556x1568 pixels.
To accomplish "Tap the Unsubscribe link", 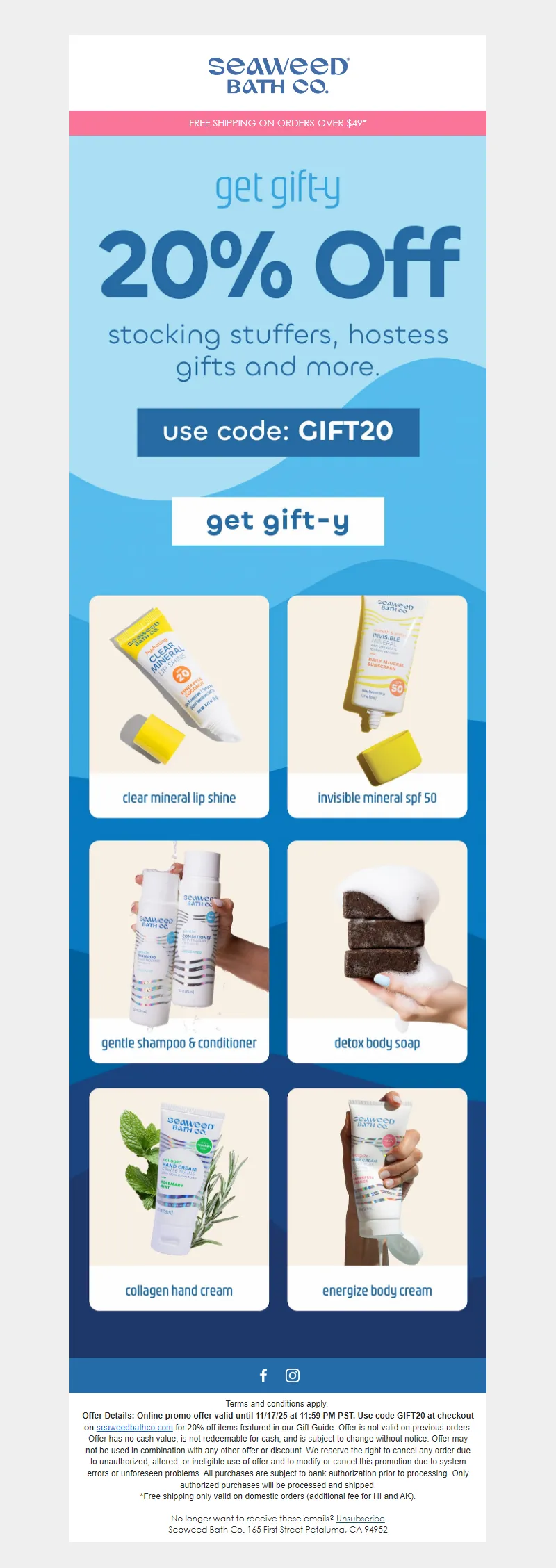I will [x=360, y=1518].
